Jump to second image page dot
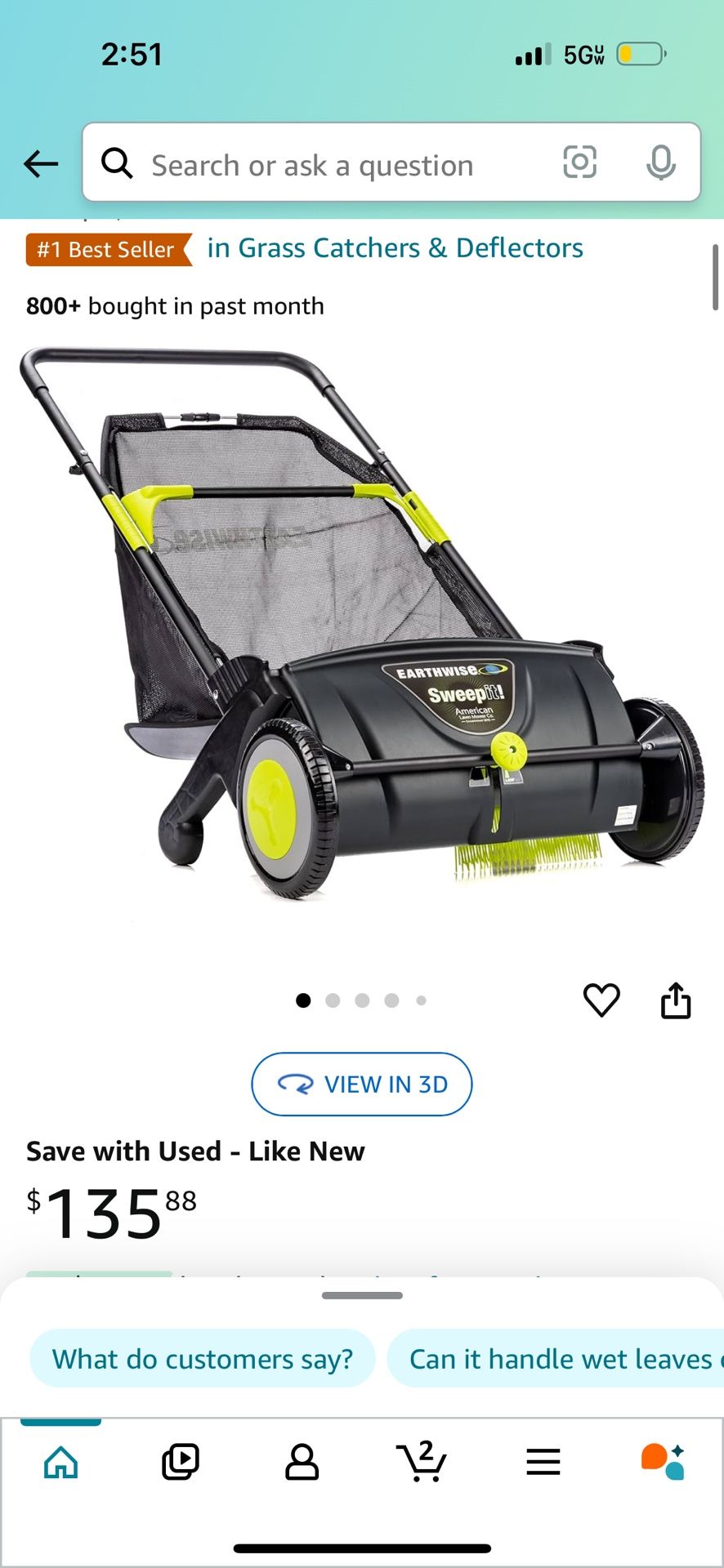Viewport: 724px width, 1568px height. point(333,1000)
